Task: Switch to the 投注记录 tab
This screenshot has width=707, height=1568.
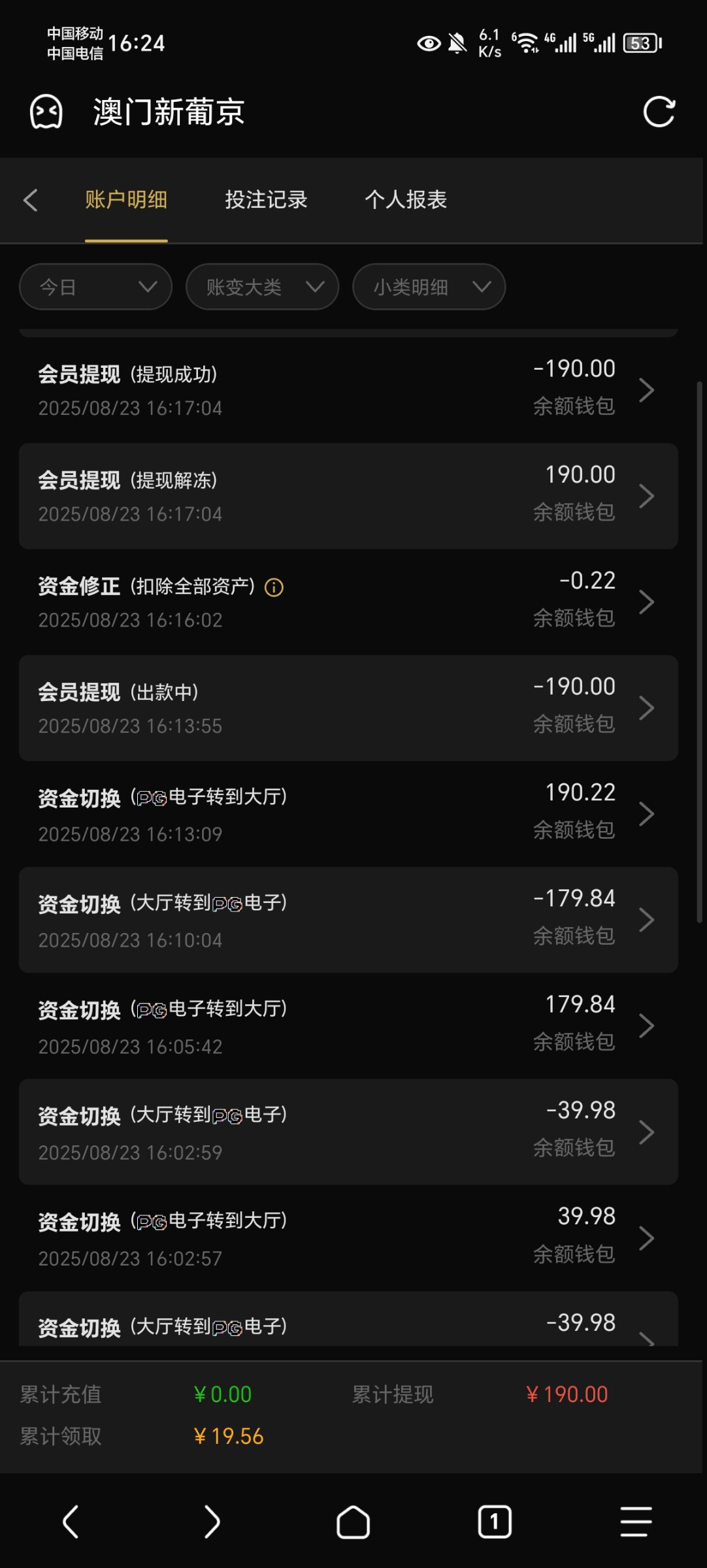Action: click(x=266, y=200)
